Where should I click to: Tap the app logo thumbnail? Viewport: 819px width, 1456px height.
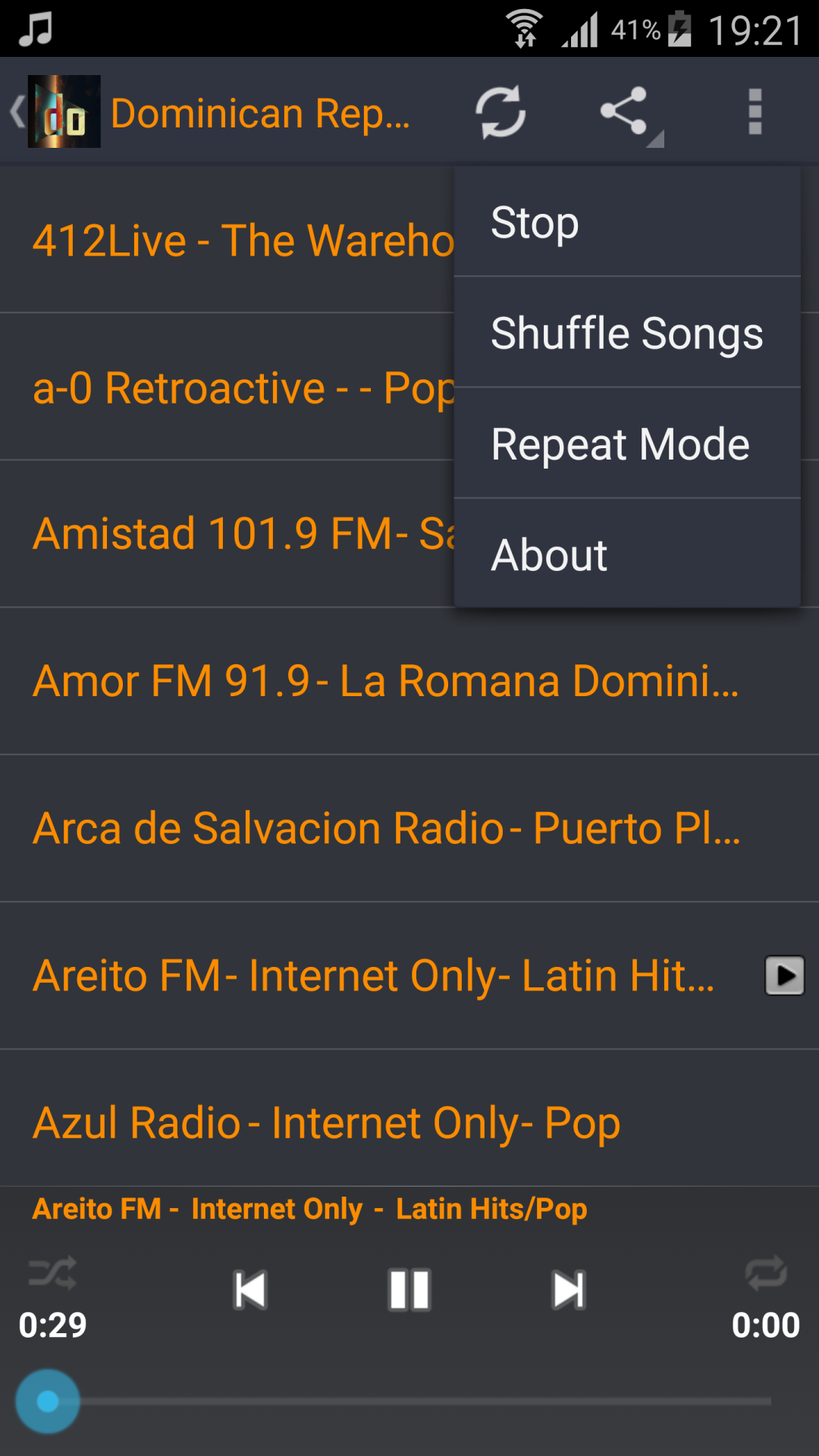[64, 111]
